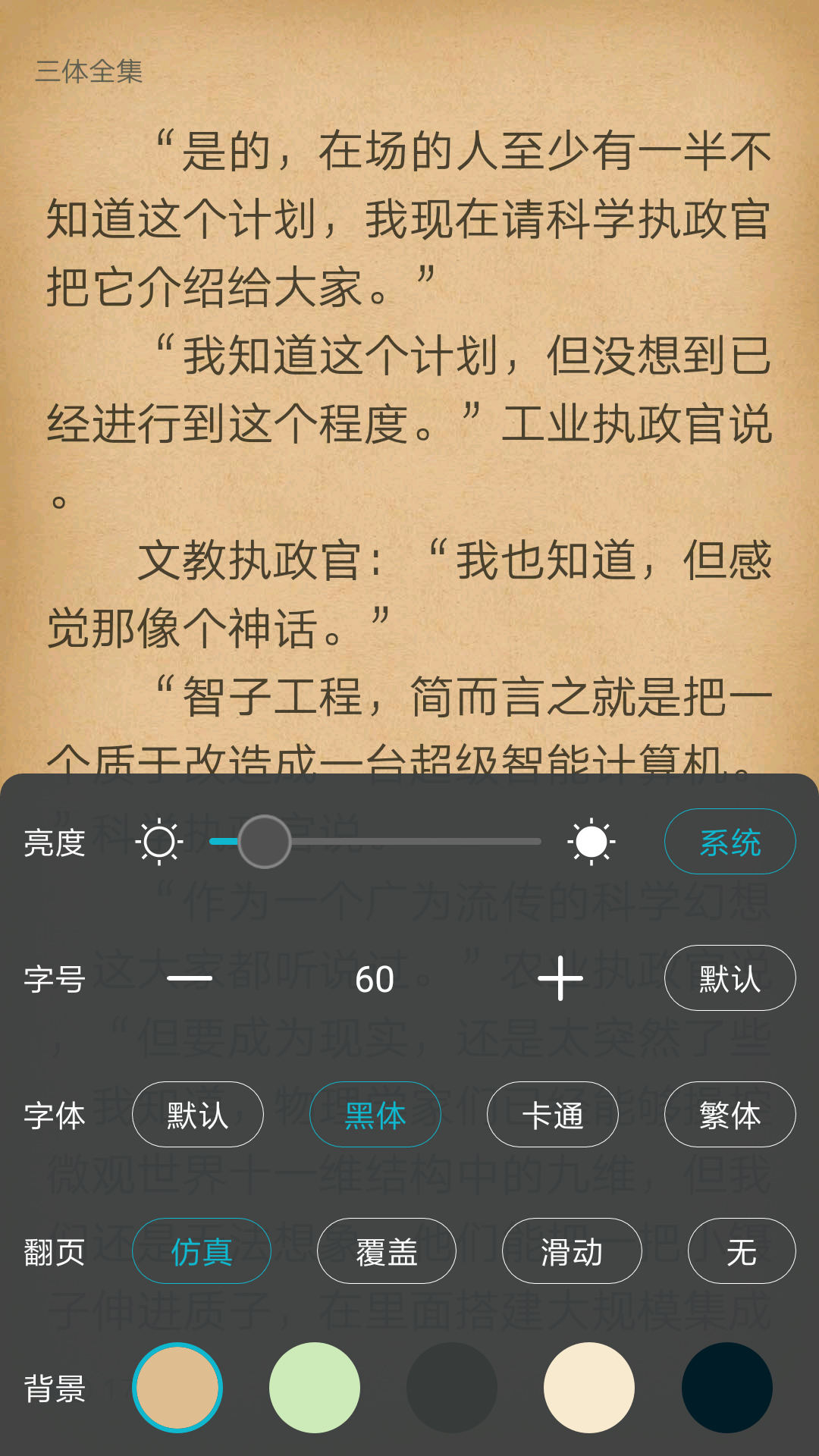Select 仿真 page-turn effect
Viewport: 819px width, 1456px height.
tap(201, 1251)
